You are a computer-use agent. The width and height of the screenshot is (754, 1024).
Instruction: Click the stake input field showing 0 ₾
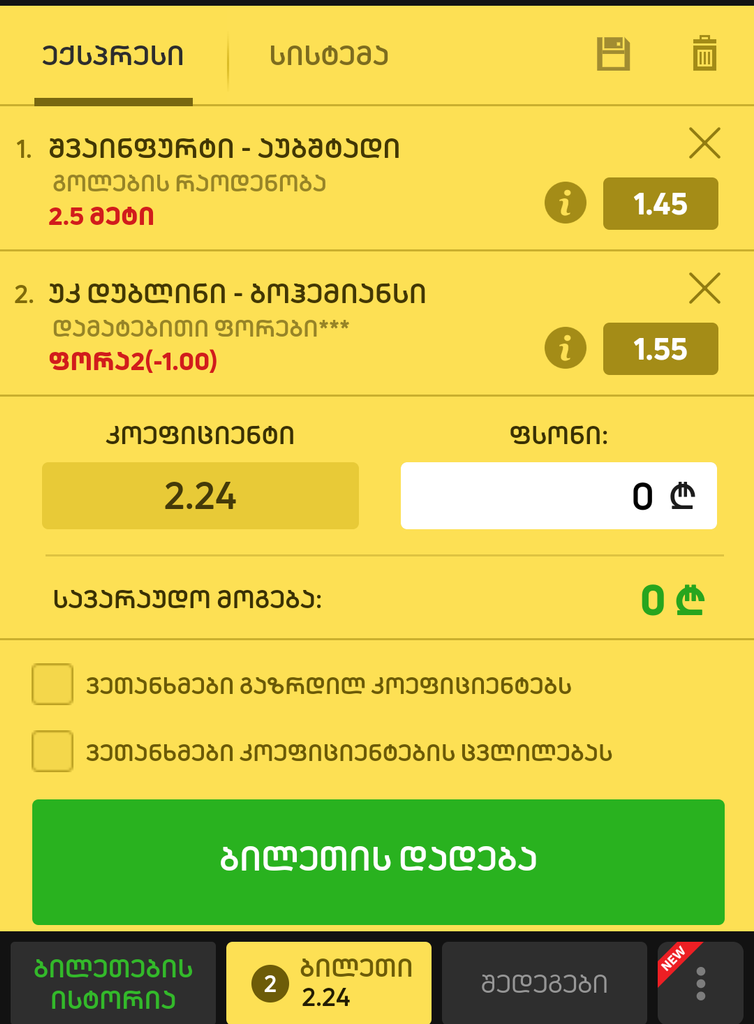tap(558, 495)
